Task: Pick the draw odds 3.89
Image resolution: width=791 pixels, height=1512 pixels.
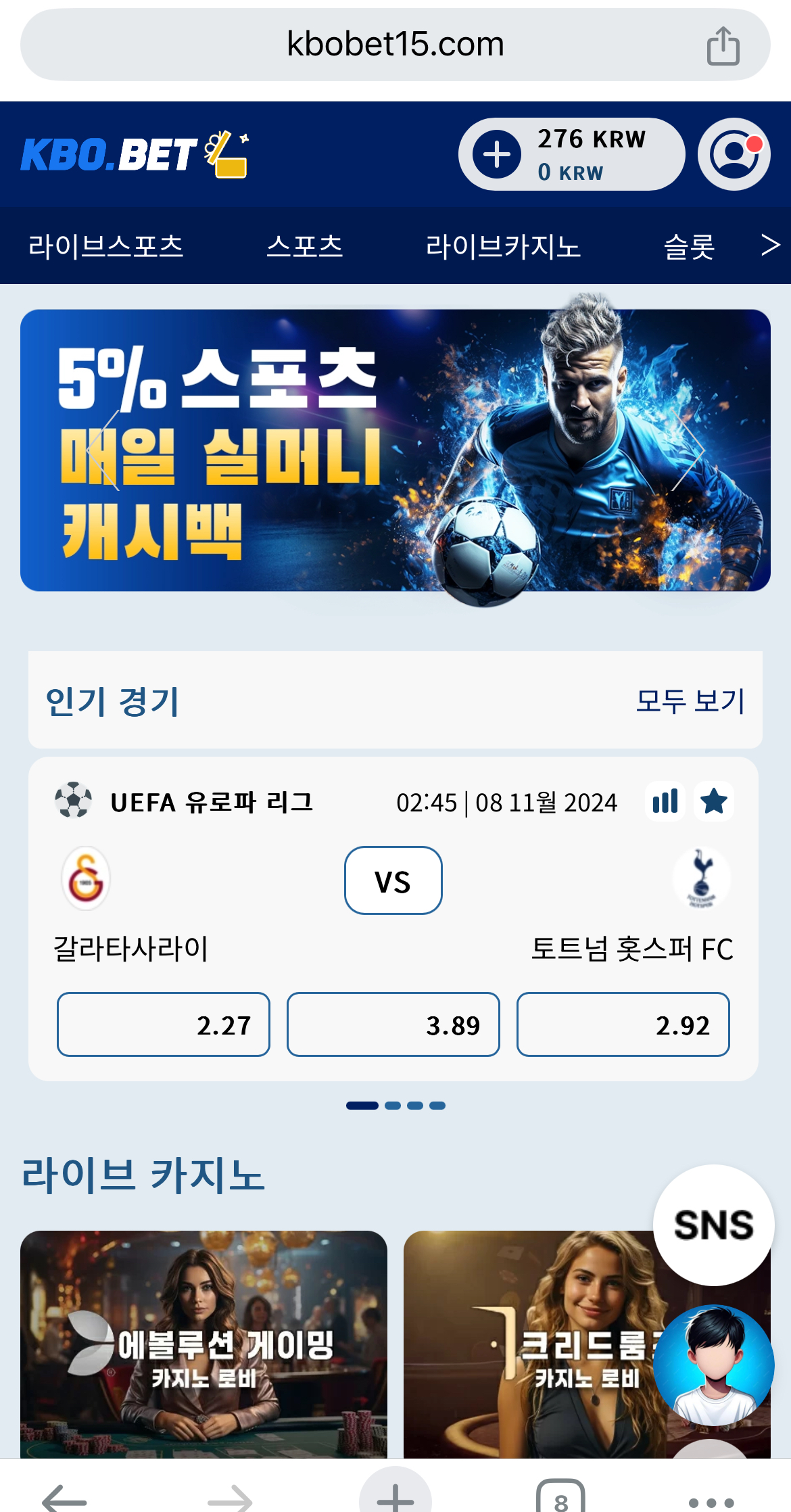Action: [x=393, y=1024]
